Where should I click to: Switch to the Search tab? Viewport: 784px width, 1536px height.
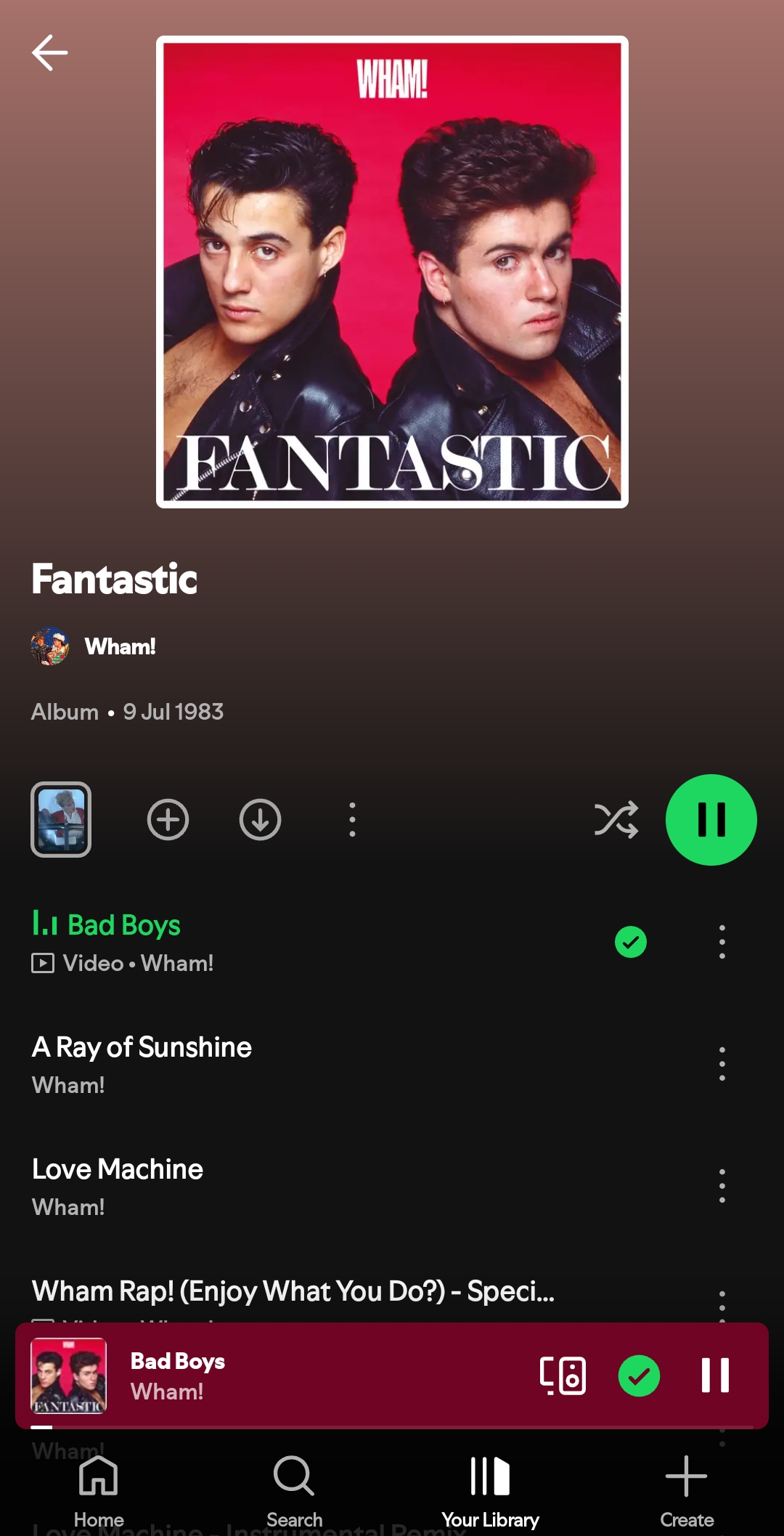[x=294, y=1489]
